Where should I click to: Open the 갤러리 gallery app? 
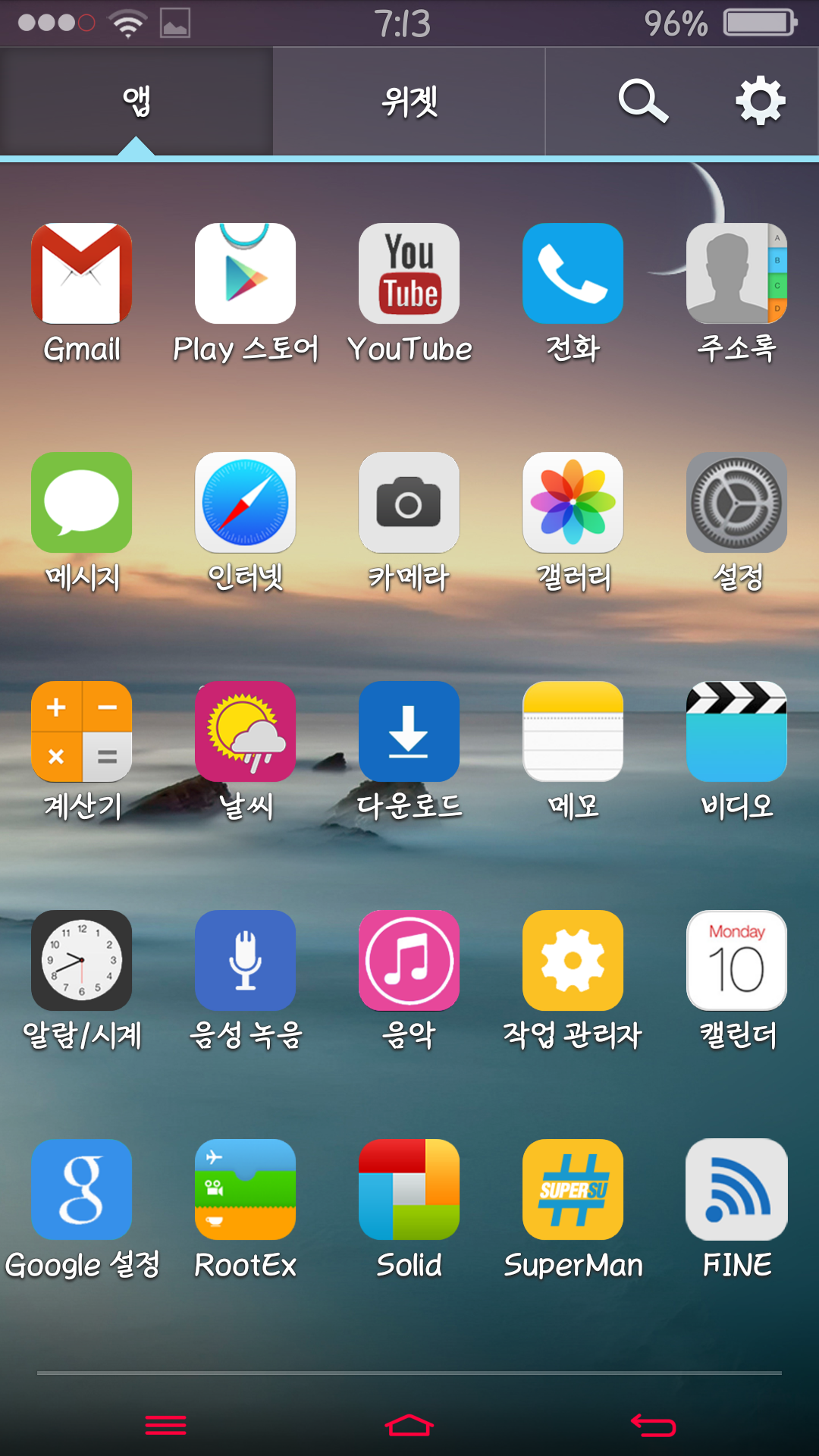[573, 503]
